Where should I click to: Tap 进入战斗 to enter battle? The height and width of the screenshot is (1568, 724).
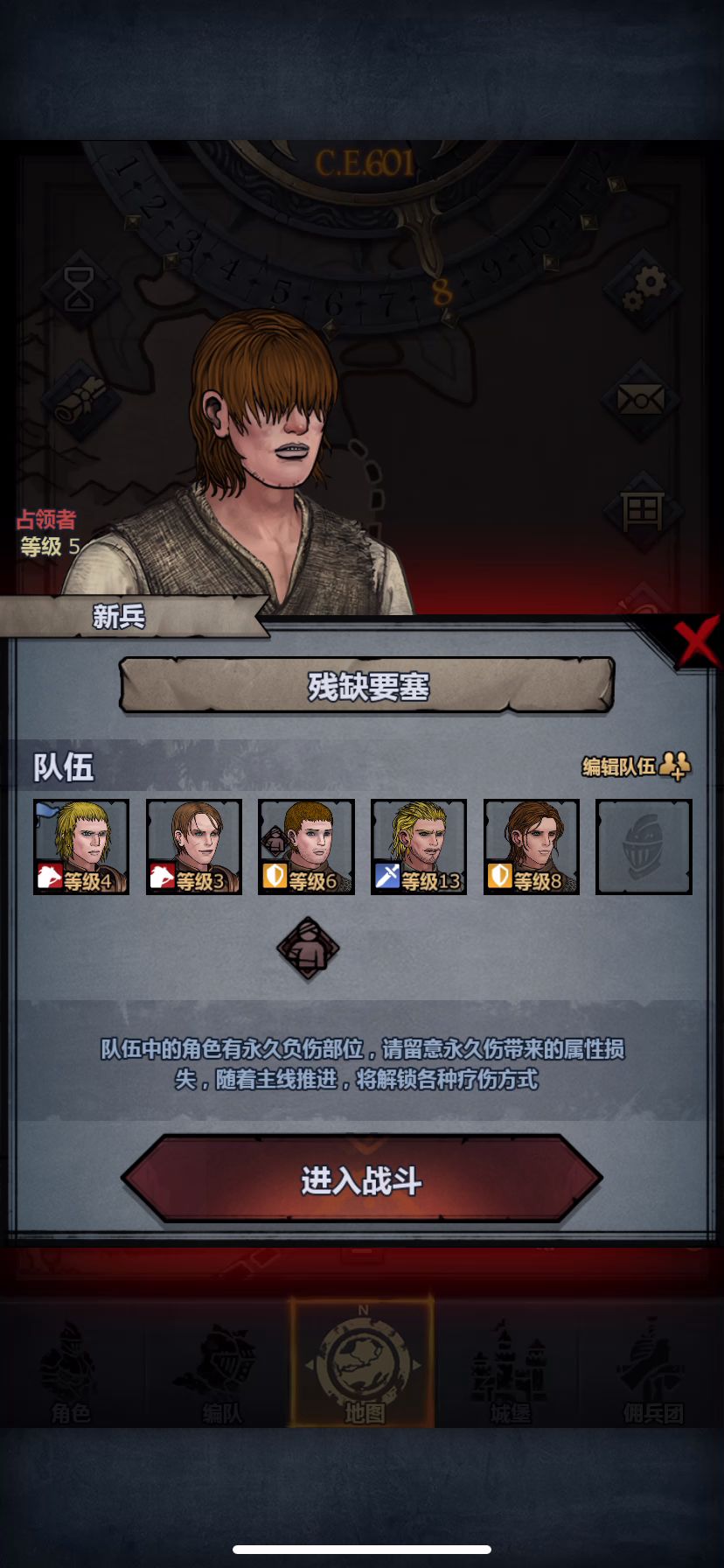click(362, 1179)
